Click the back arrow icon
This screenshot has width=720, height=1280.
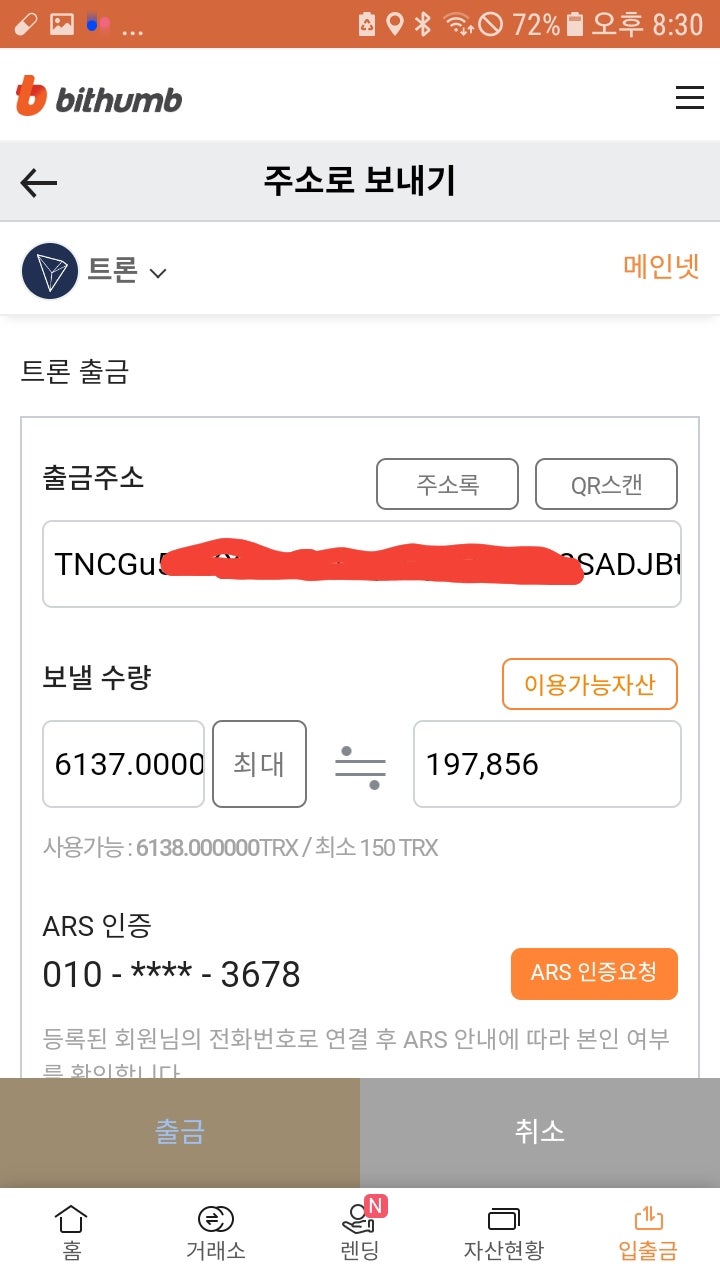pyautogui.click(x=37, y=183)
